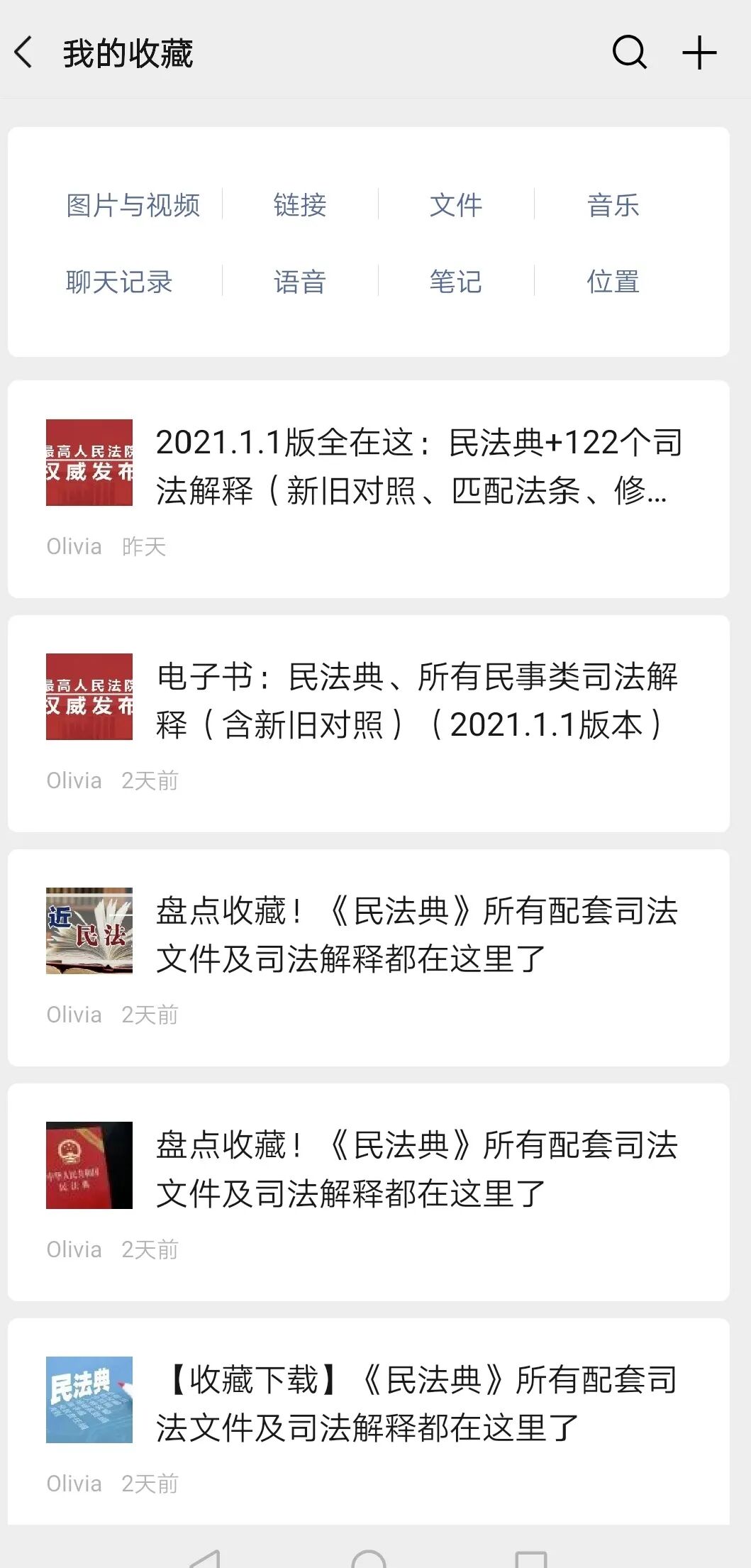The width and height of the screenshot is (751, 1568).
Task: Filter by 图片与视频
Action: click(133, 205)
